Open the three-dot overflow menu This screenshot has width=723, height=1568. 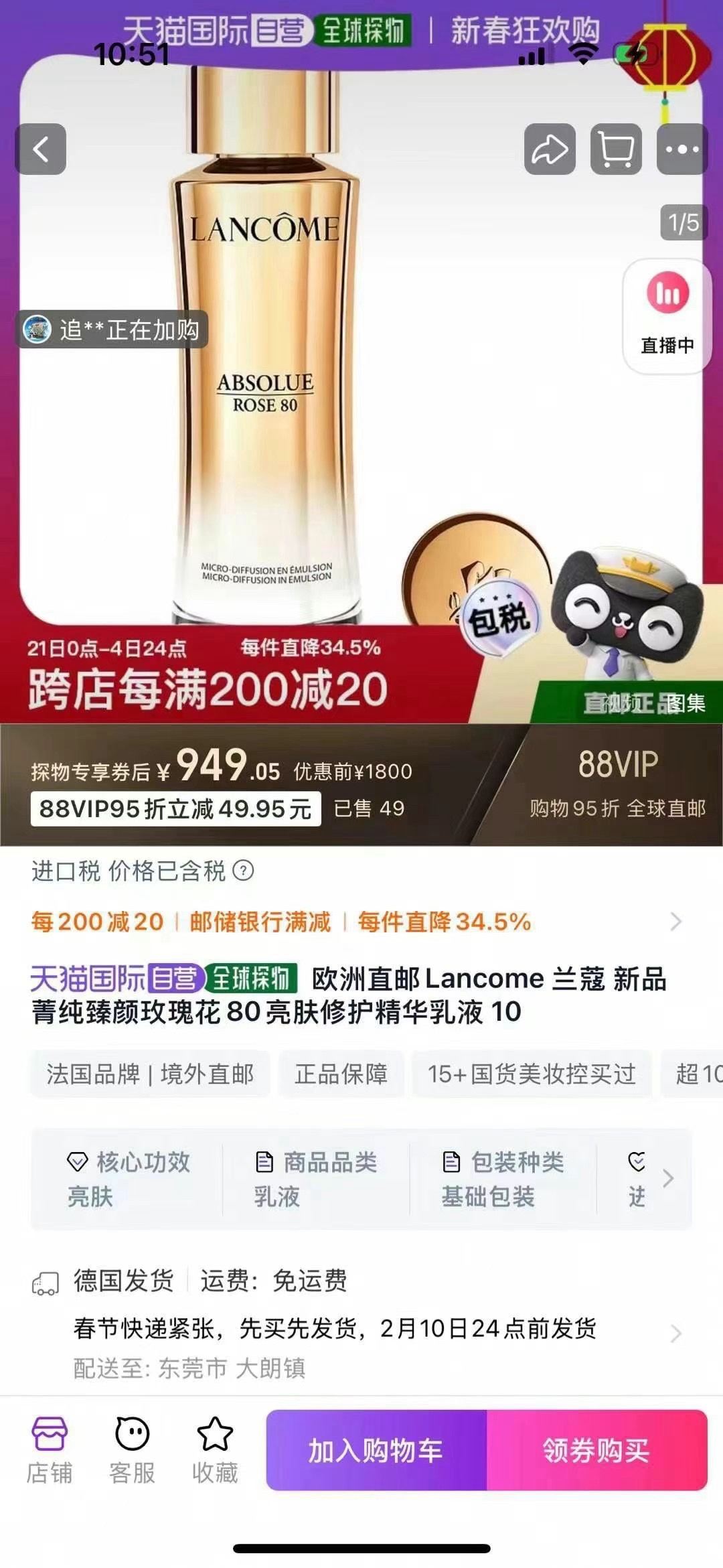[x=681, y=149]
